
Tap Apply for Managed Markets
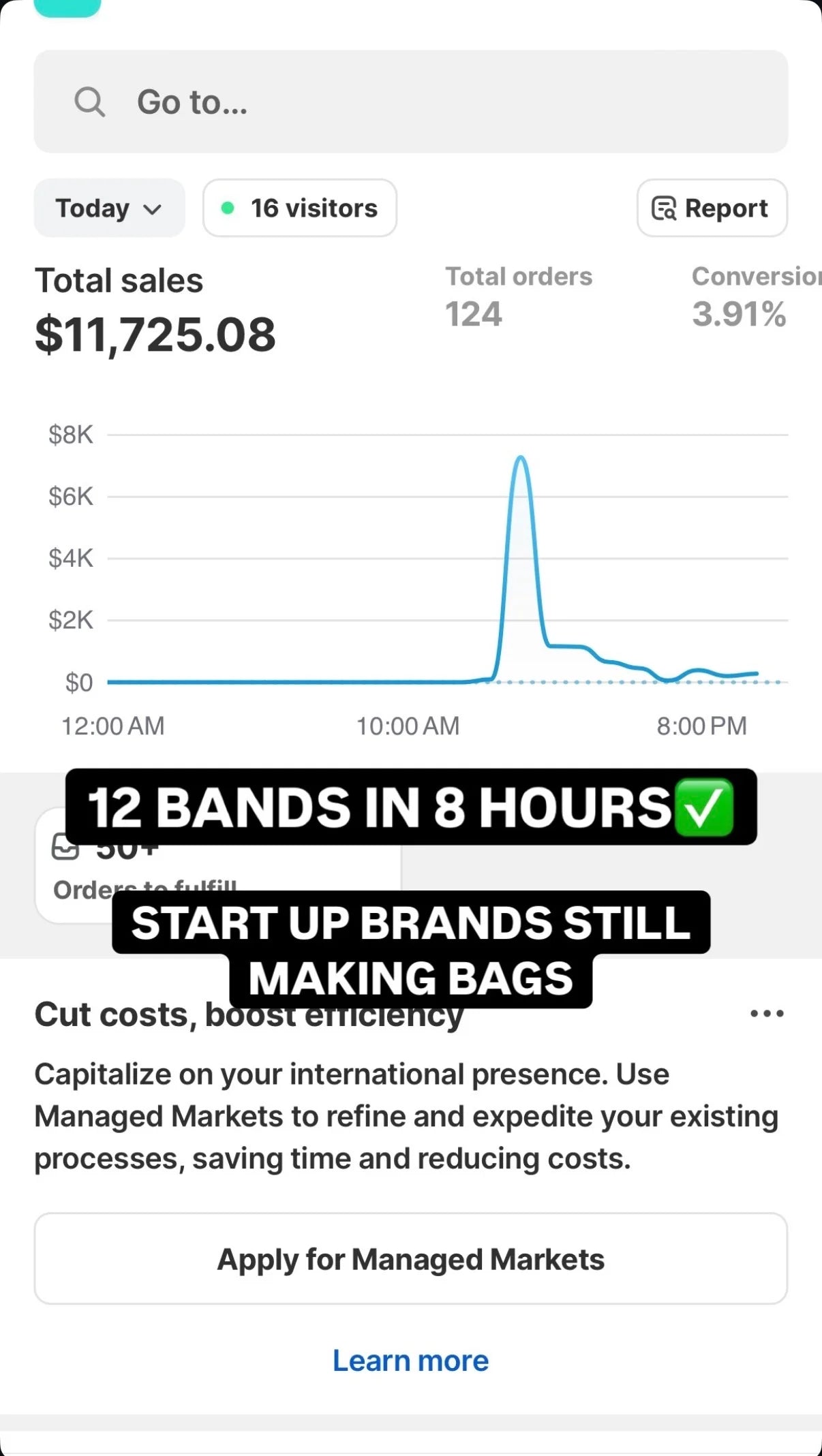pos(410,1259)
